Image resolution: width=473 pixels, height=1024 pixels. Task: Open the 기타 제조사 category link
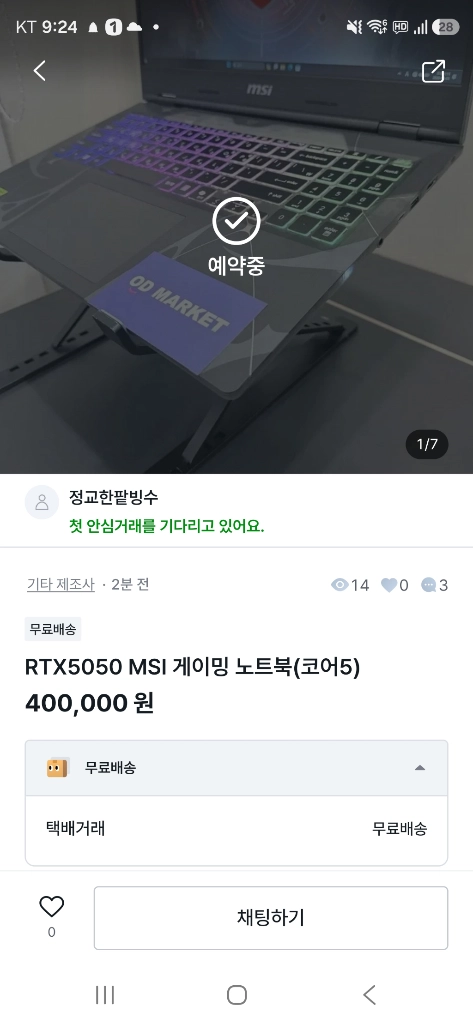pyautogui.click(x=61, y=584)
